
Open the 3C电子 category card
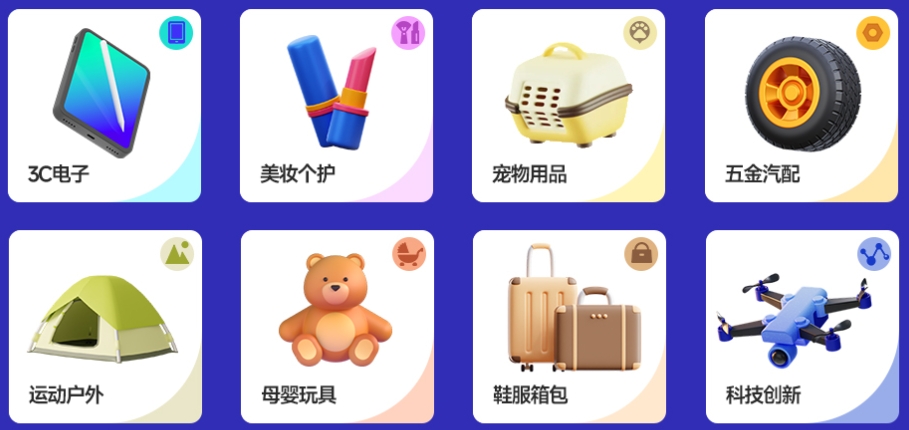click(104, 106)
